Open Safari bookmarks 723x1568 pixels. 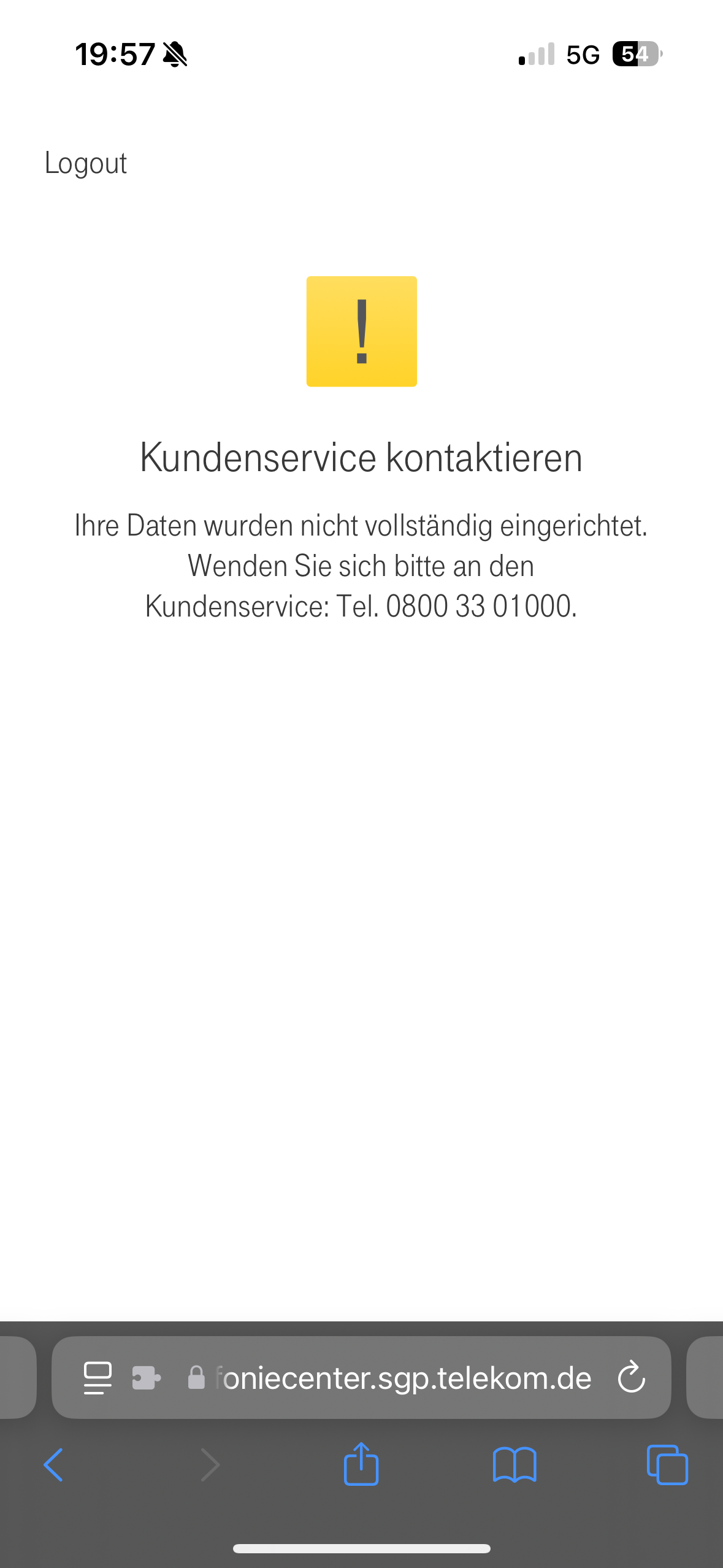[x=515, y=1465]
